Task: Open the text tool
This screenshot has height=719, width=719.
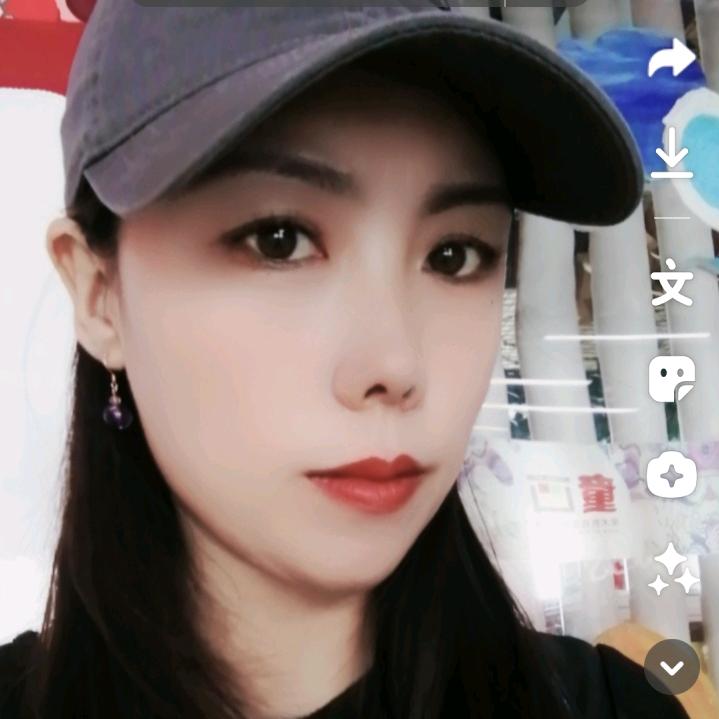Action: pos(672,283)
